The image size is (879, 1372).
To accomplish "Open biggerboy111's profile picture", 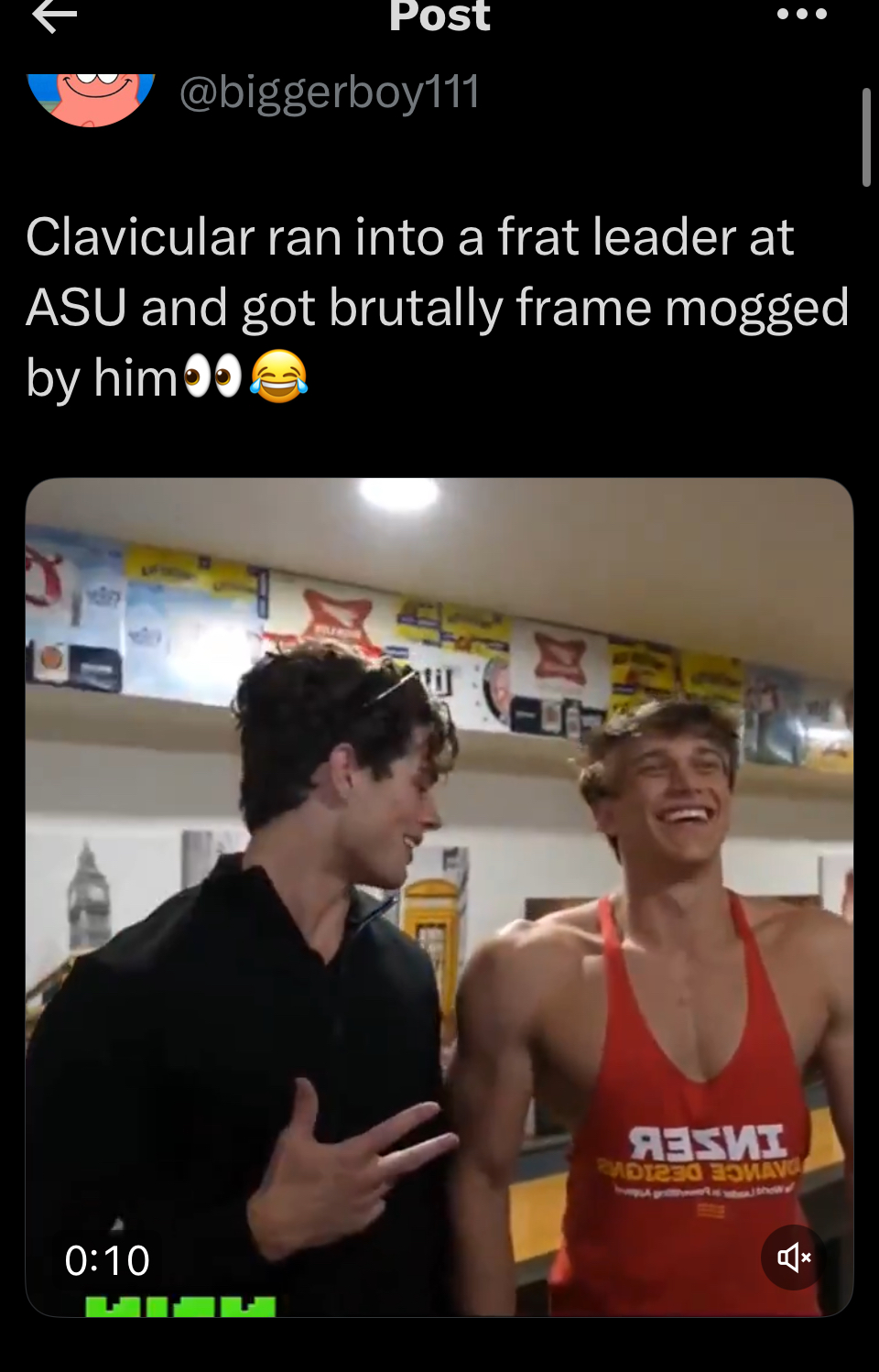I will pyautogui.click(x=91, y=96).
